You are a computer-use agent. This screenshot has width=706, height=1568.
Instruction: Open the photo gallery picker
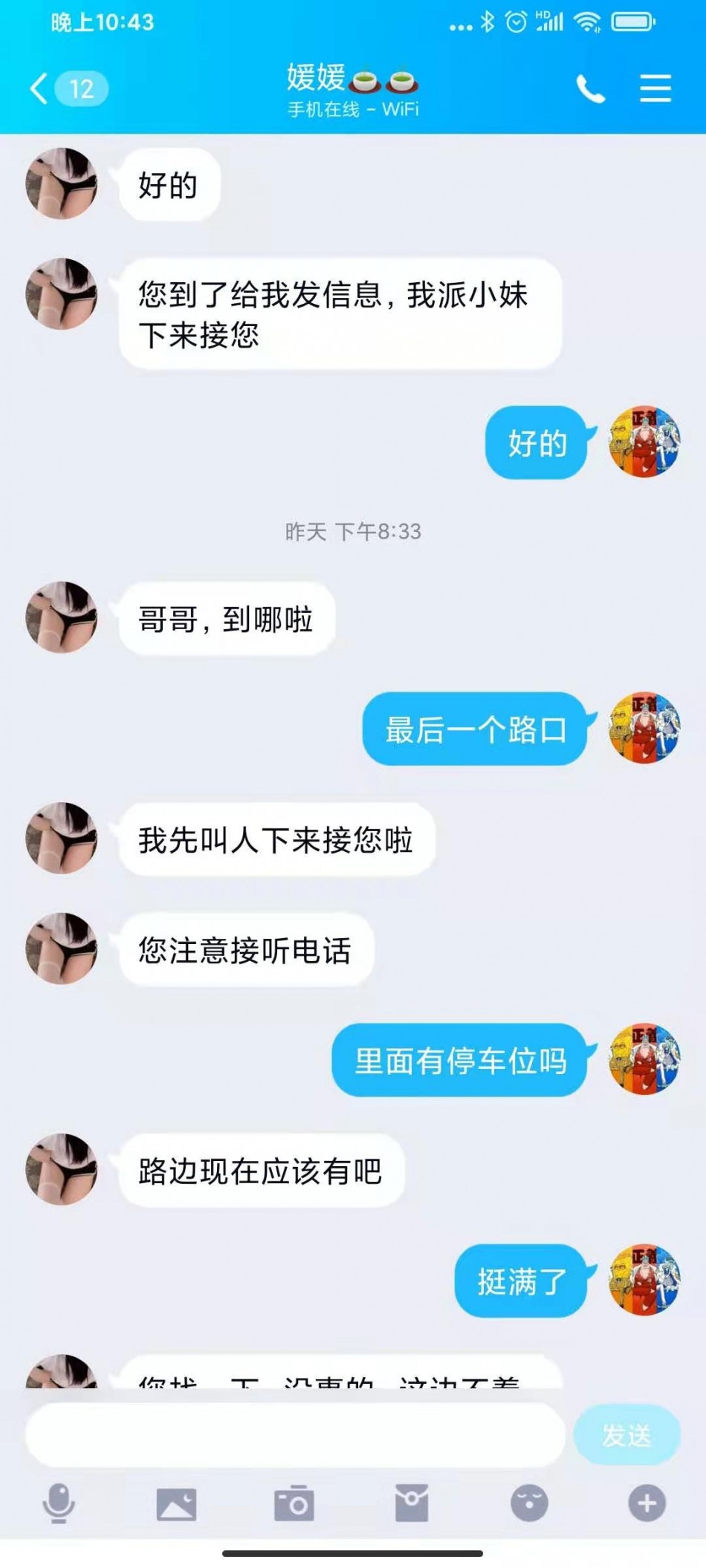176,1504
